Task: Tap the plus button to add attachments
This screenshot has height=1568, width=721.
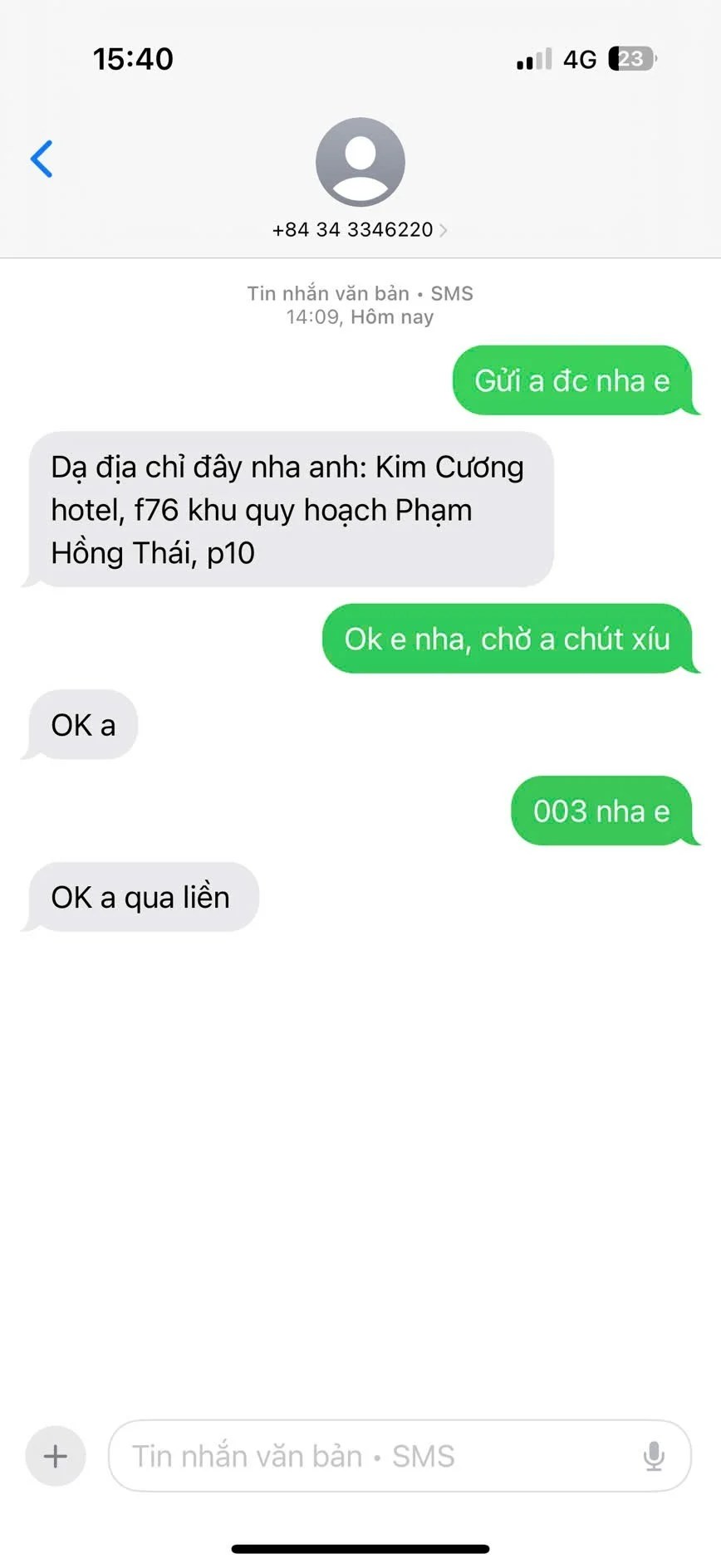Action: click(56, 1456)
